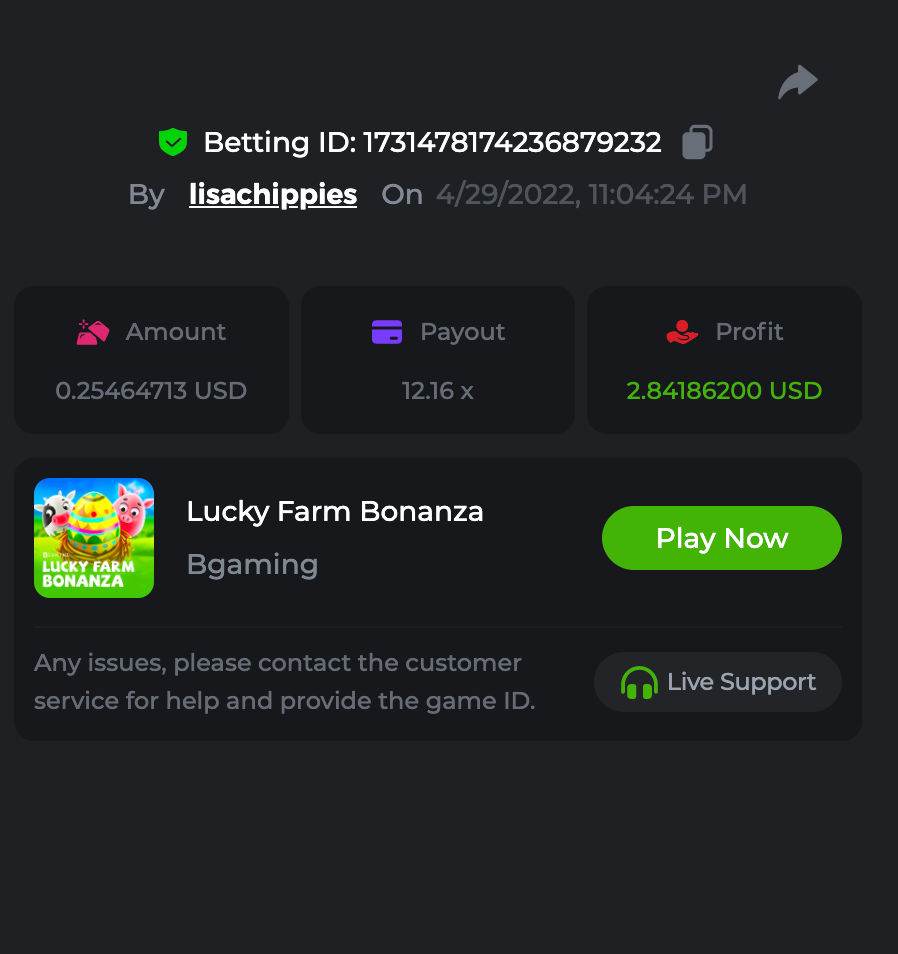Tap Play Now for Lucky Farm Bonanza
Viewport: 898px width, 954px height.
tap(721, 538)
